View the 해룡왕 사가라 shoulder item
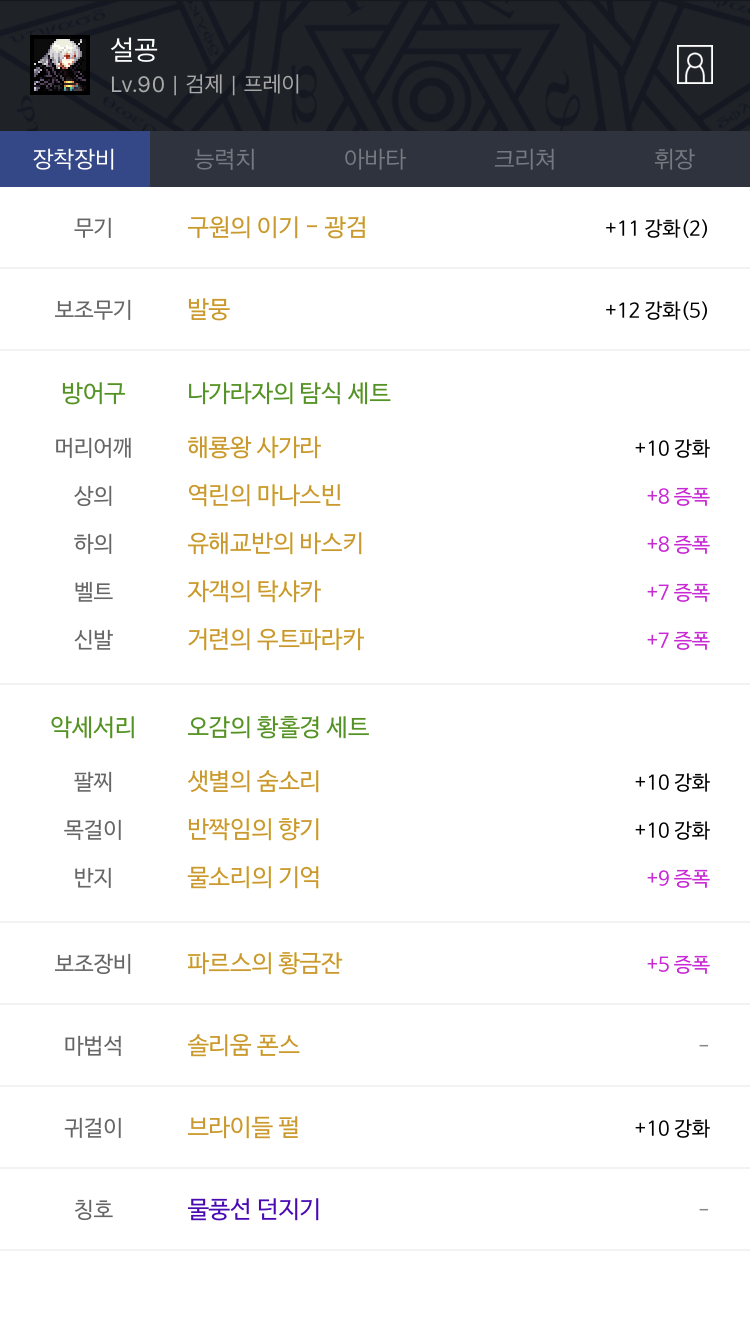750x1334 pixels. (x=254, y=447)
